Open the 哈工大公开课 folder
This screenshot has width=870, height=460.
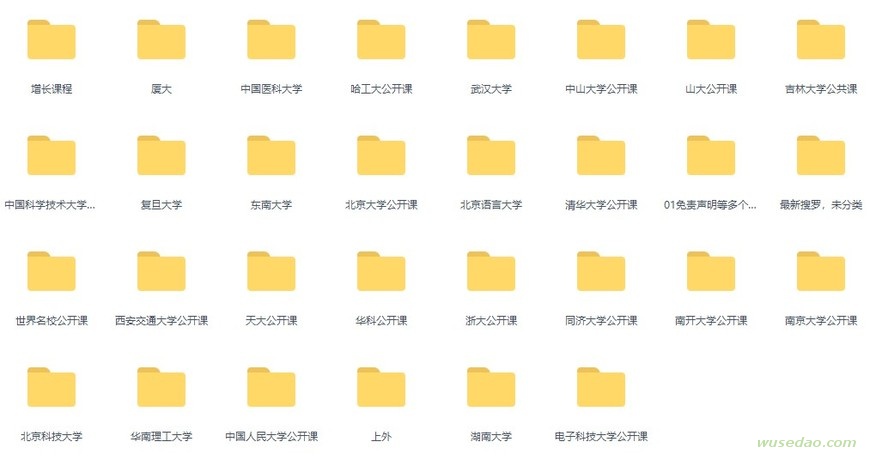tap(381, 41)
